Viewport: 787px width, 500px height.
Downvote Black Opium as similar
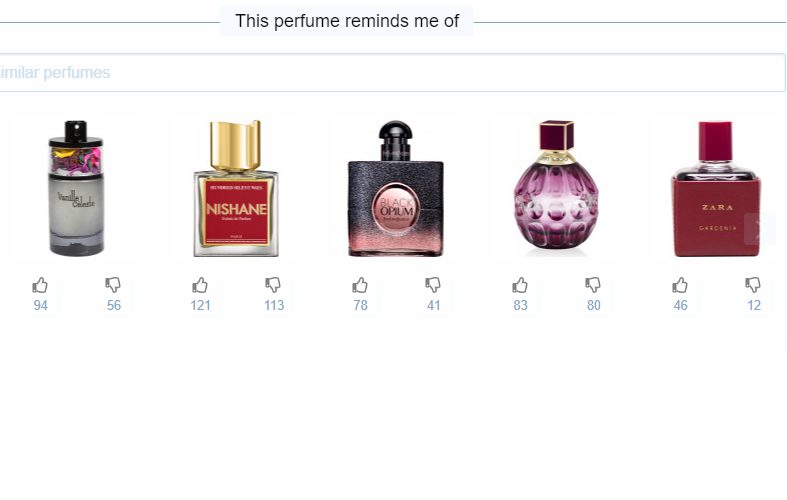433,285
